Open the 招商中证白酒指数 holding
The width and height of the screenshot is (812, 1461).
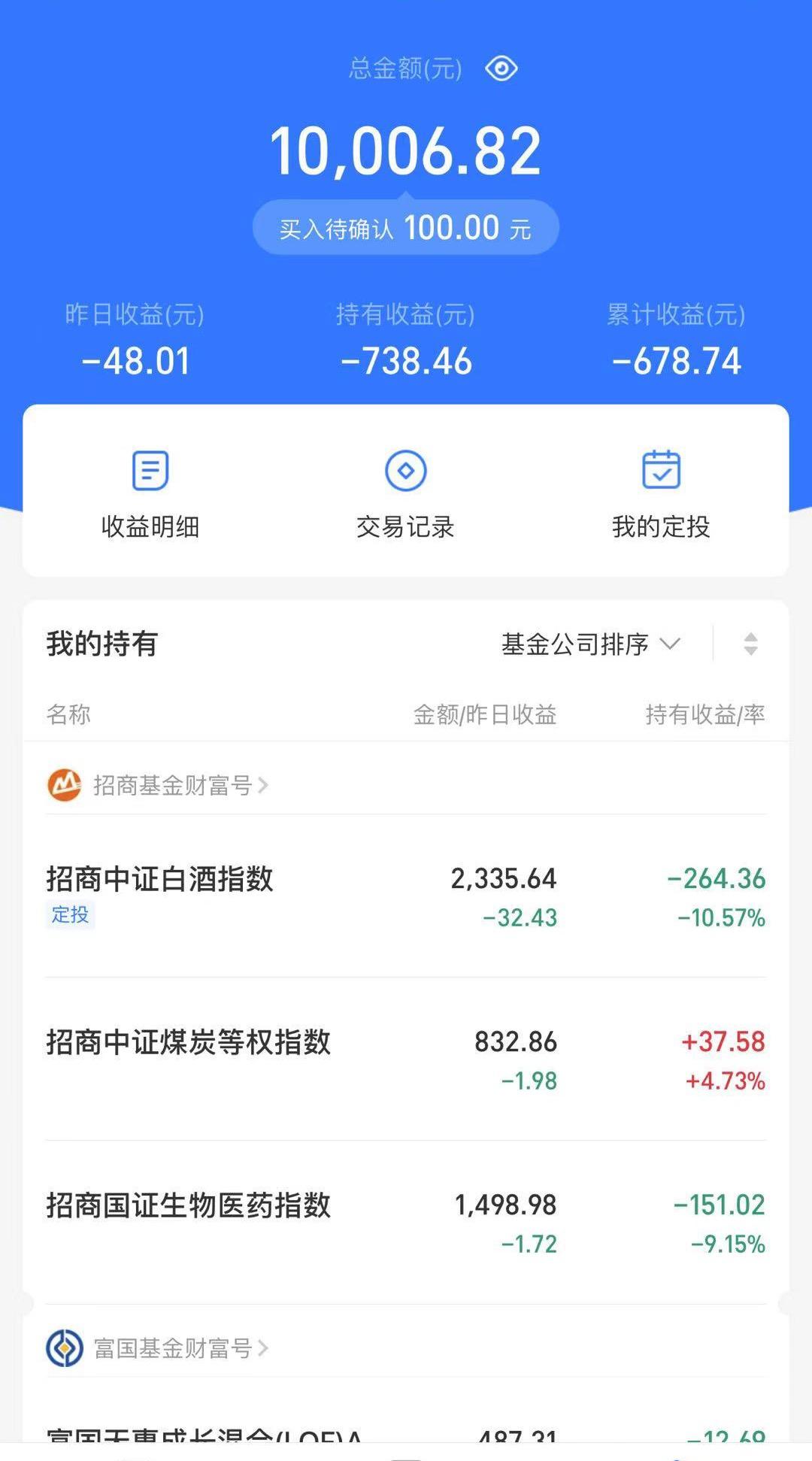coord(159,879)
